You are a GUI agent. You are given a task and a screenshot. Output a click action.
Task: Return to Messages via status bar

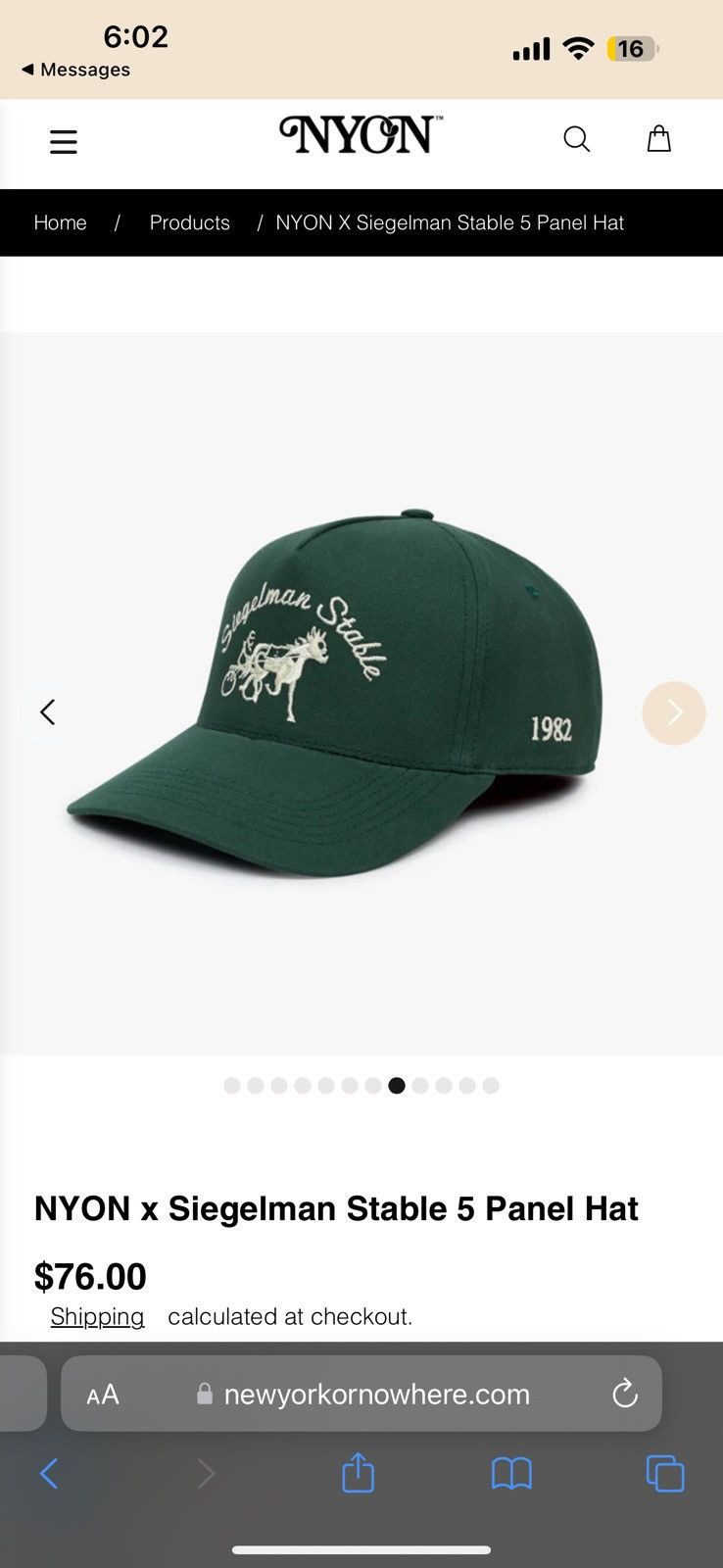click(76, 70)
